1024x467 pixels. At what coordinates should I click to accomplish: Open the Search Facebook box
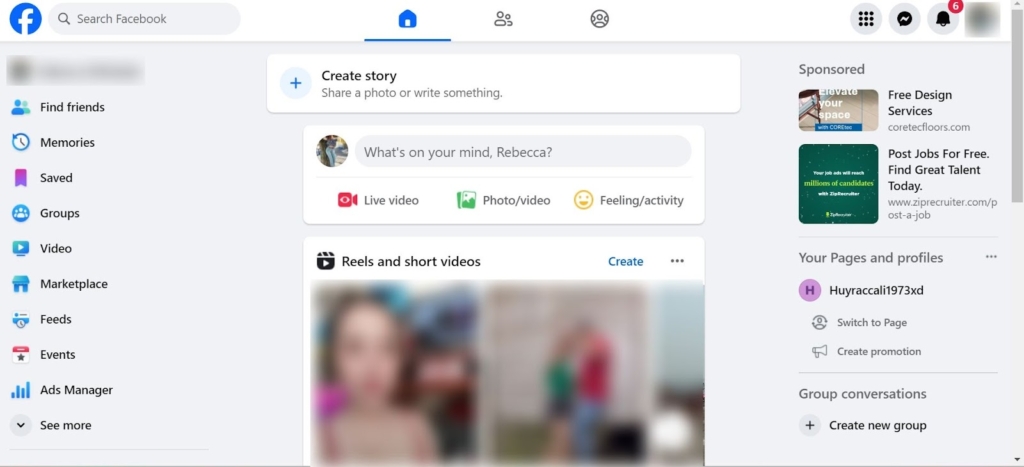pos(145,19)
